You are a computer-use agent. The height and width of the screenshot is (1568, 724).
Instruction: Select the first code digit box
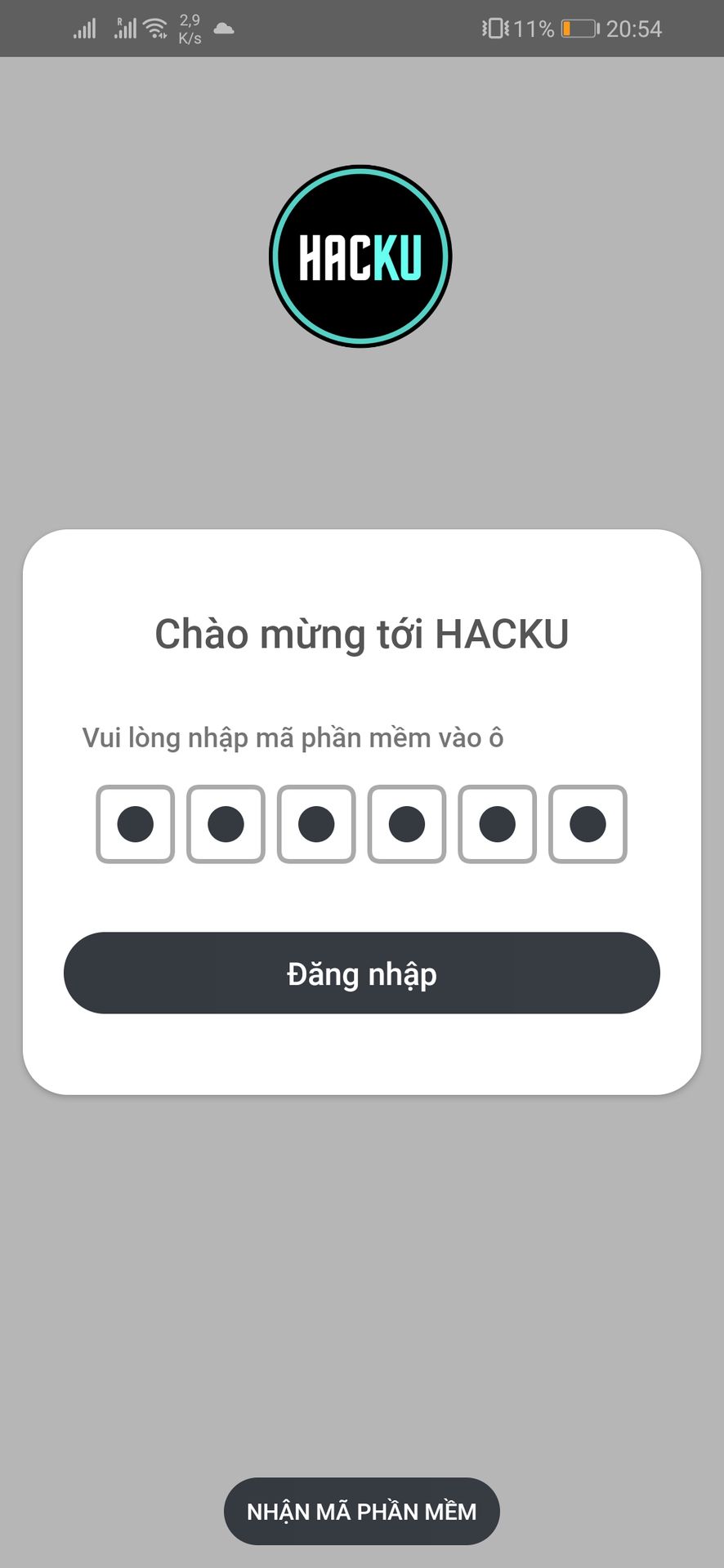point(136,824)
